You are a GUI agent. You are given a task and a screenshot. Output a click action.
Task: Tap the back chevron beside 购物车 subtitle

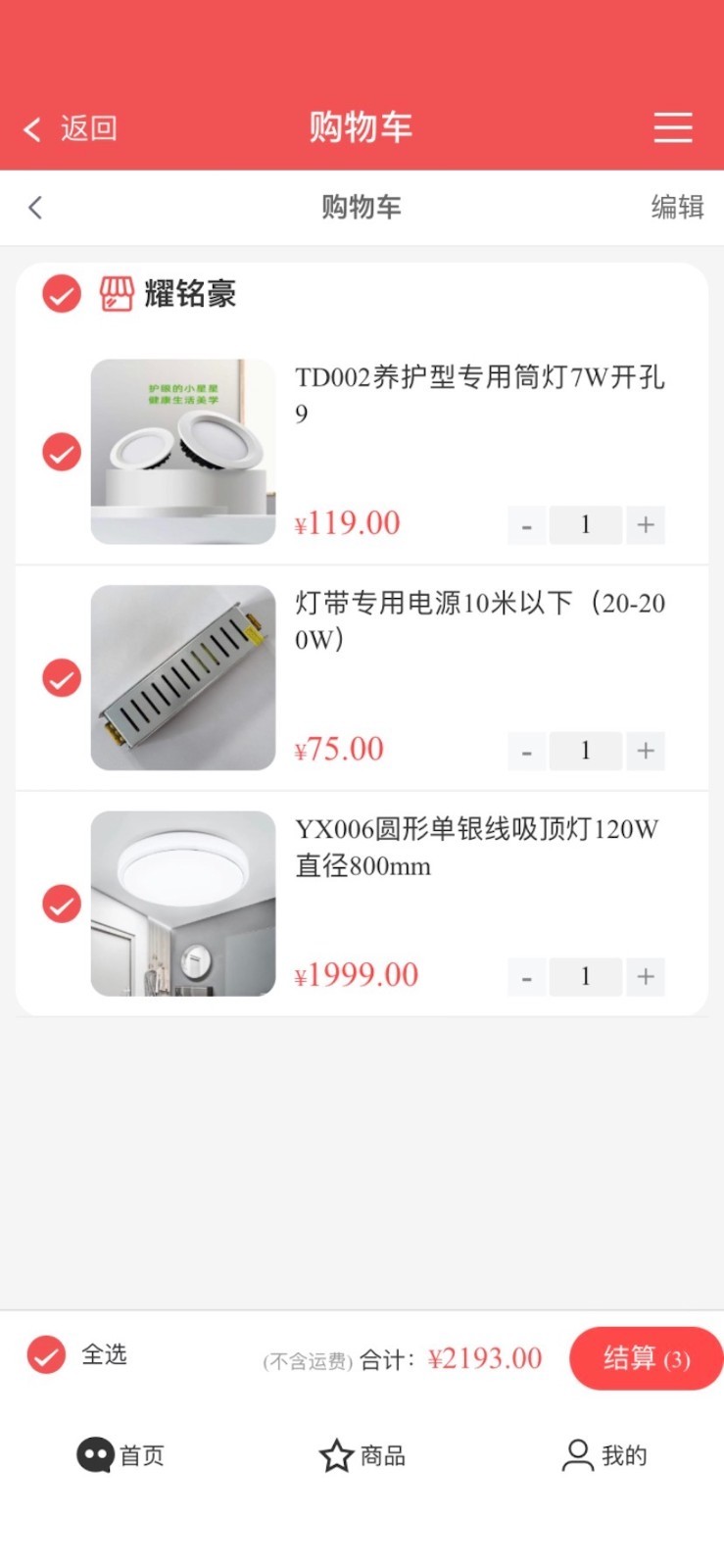(x=35, y=207)
